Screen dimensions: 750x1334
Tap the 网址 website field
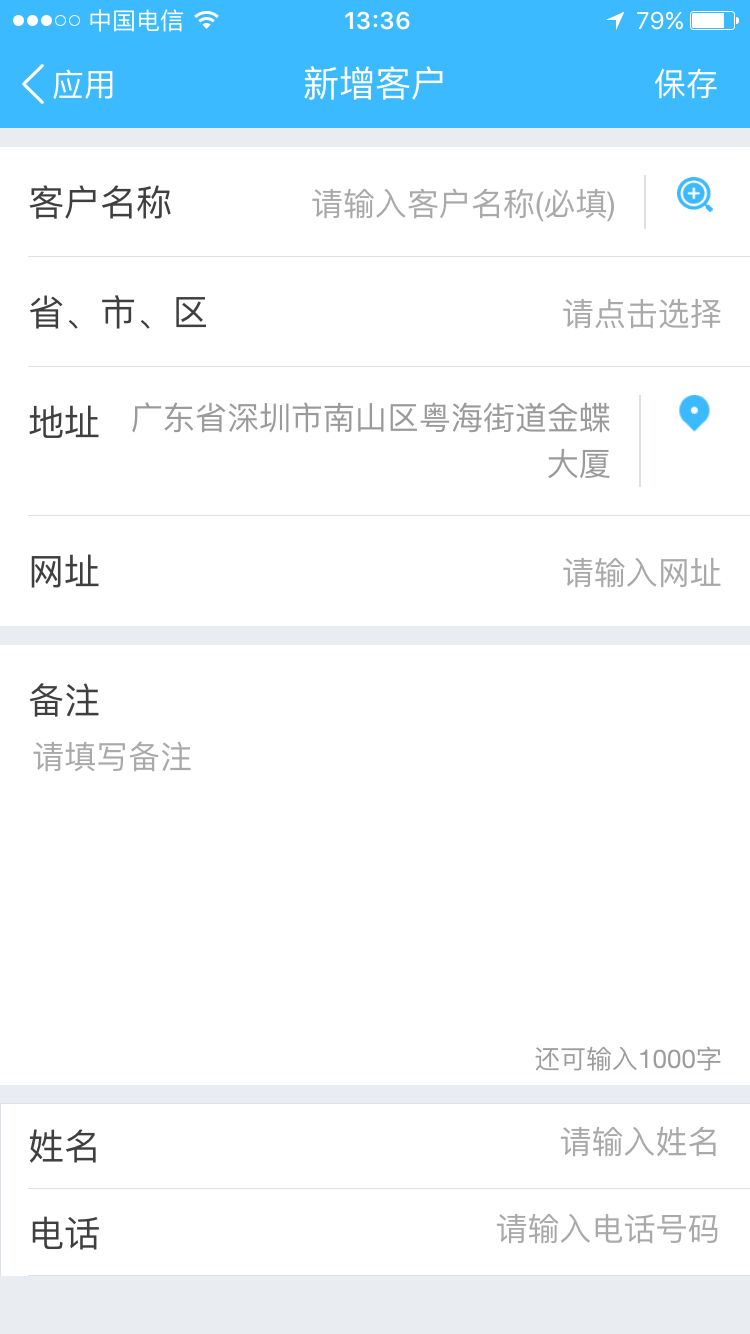[641, 573]
